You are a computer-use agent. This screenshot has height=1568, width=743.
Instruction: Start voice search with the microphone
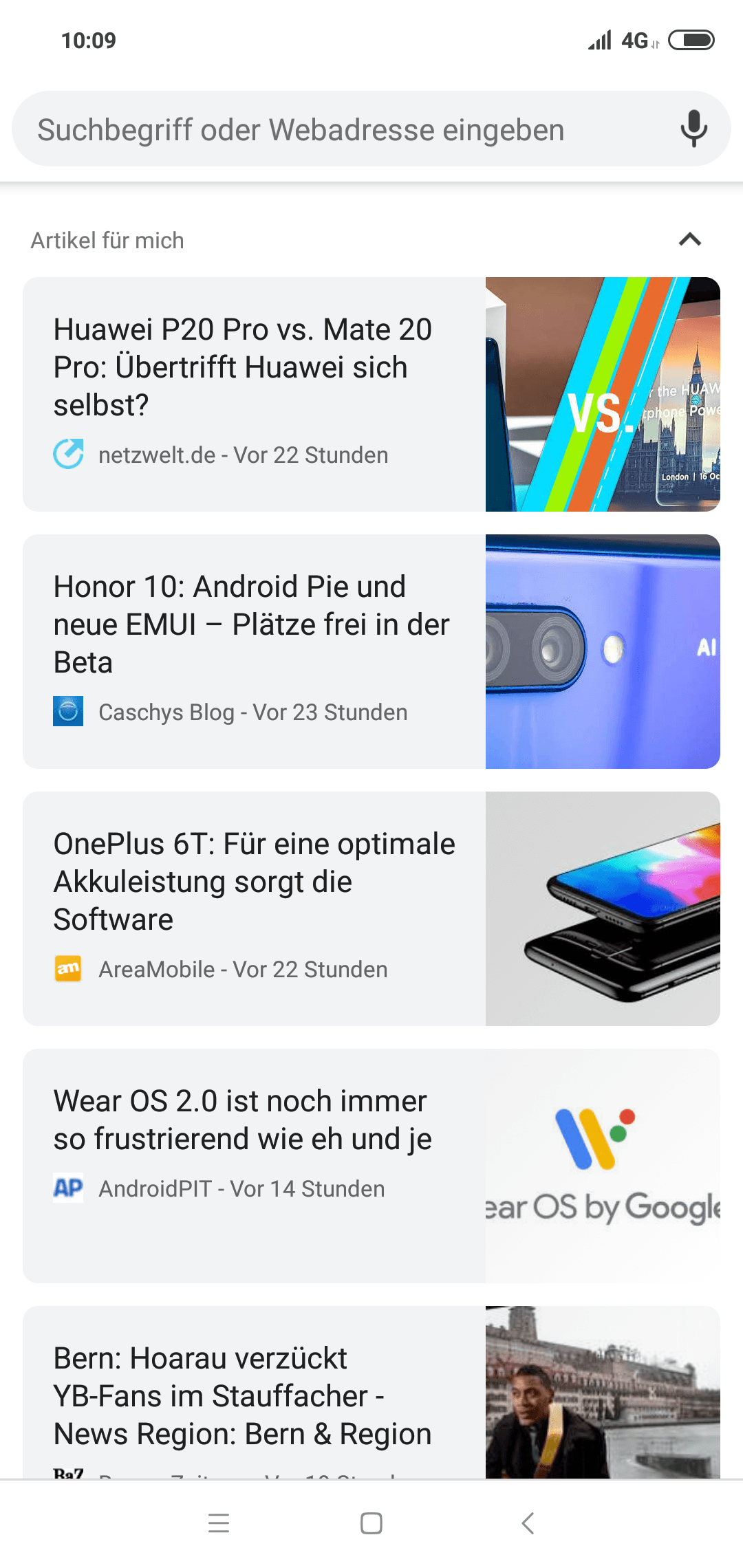693,129
